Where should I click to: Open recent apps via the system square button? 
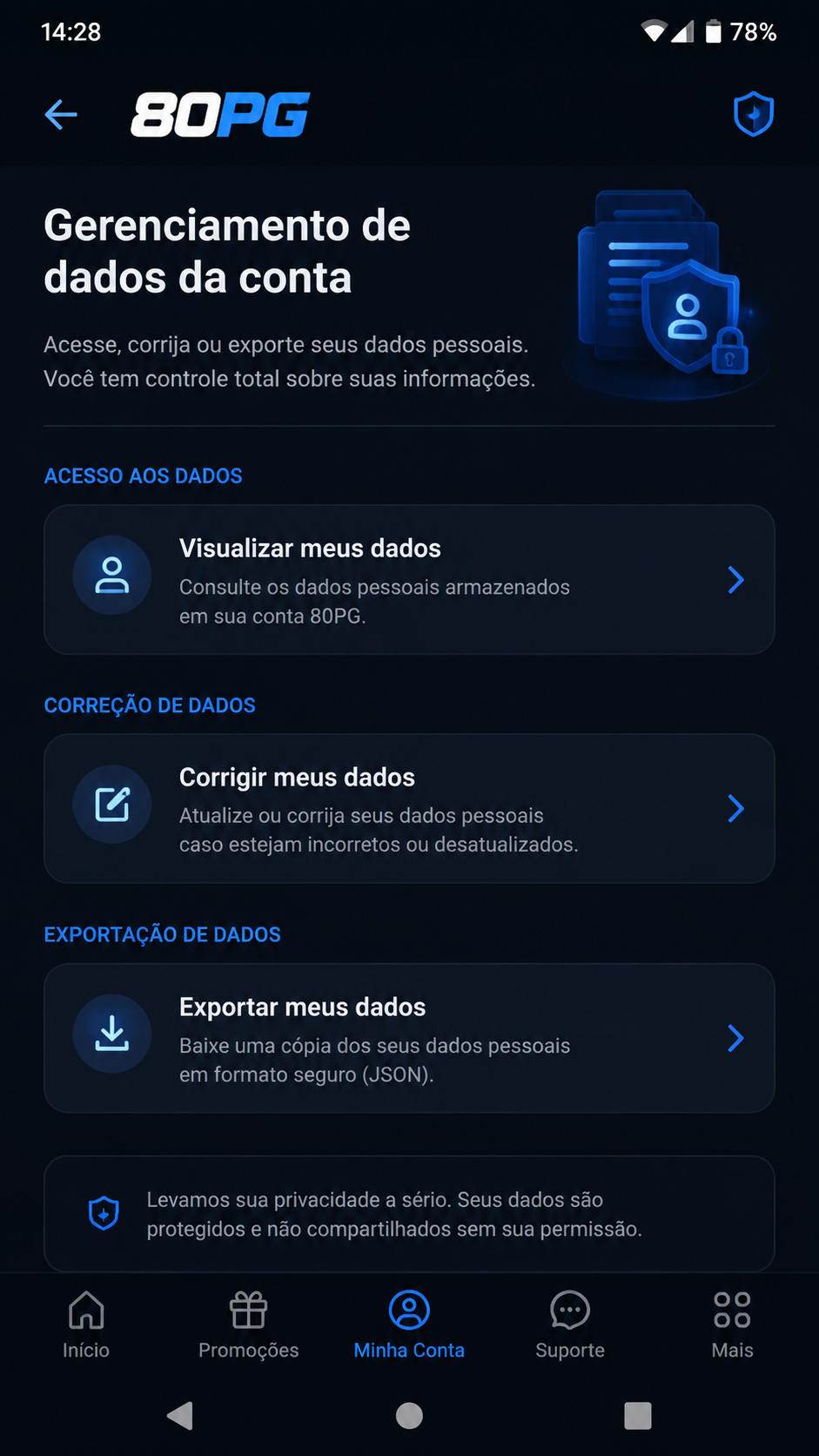pyautogui.click(x=638, y=1416)
